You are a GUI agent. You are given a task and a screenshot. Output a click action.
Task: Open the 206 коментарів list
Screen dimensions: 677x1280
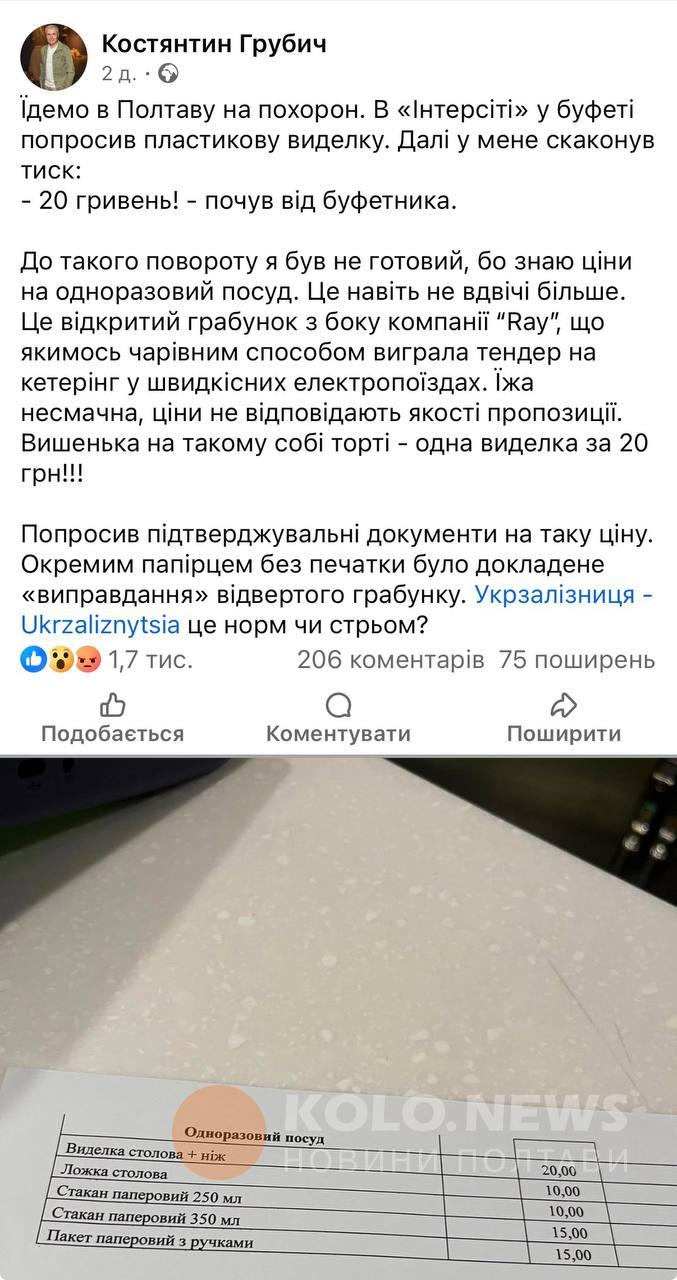390,659
